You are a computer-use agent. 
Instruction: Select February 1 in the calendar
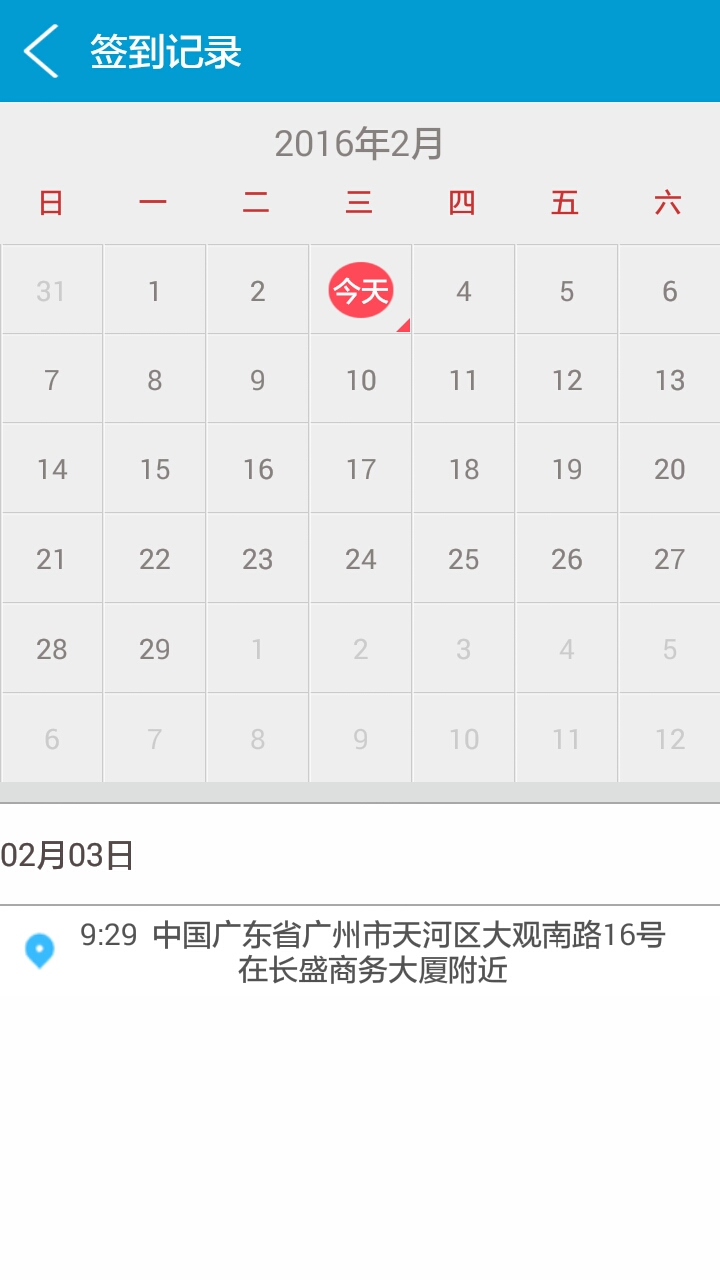[154, 291]
